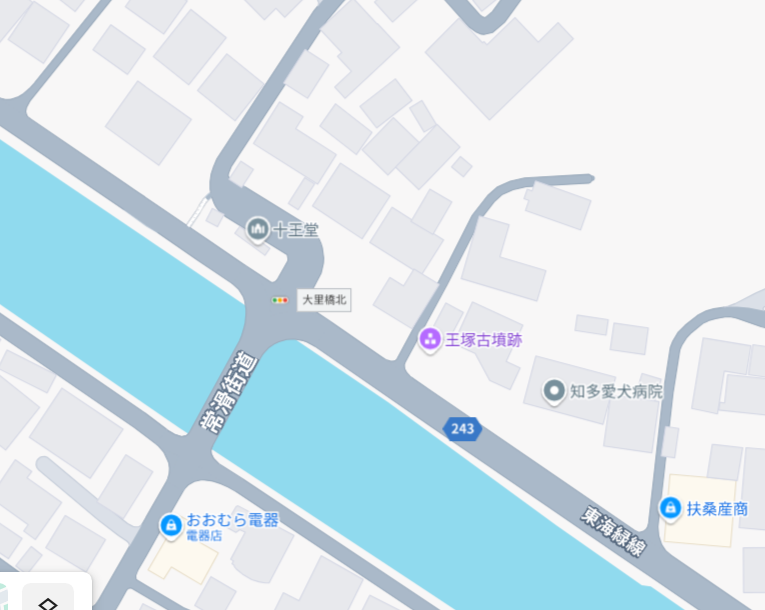Image resolution: width=765 pixels, height=610 pixels.
Task: View おおむら電器 store details
Action: [x=171, y=524]
